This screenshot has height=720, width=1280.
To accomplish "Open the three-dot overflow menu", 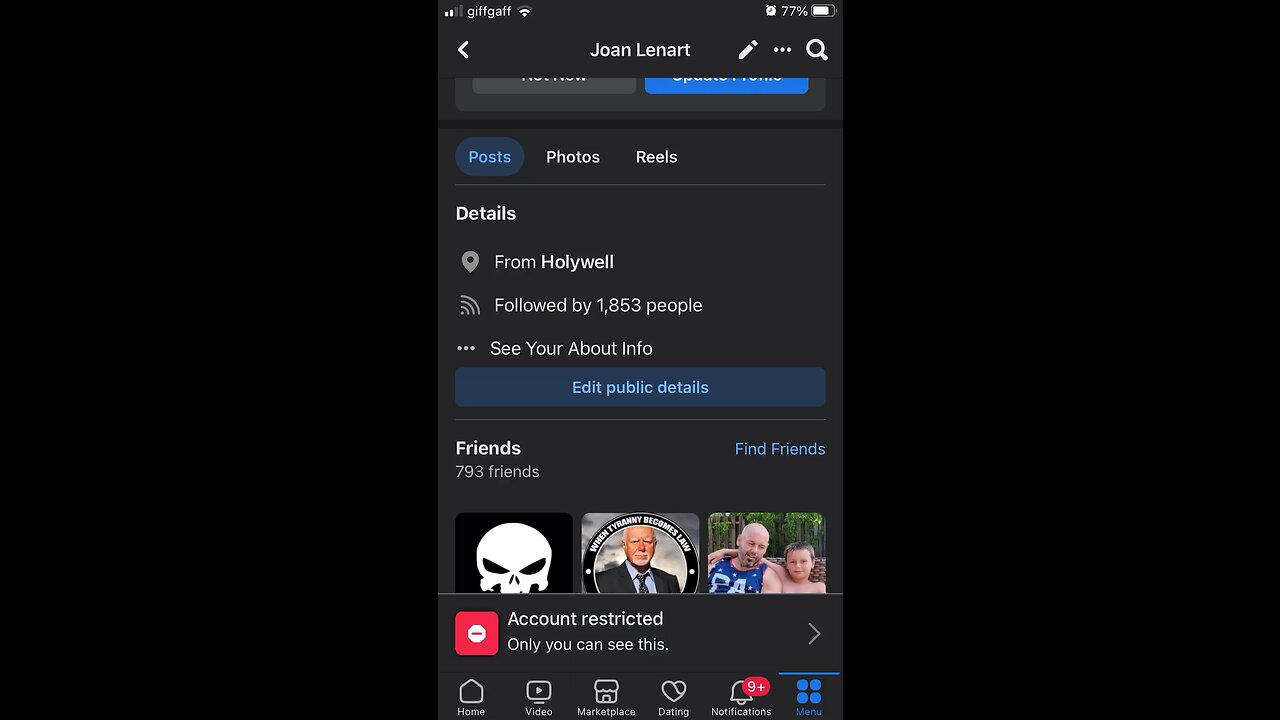I will click(x=782, y=50).
